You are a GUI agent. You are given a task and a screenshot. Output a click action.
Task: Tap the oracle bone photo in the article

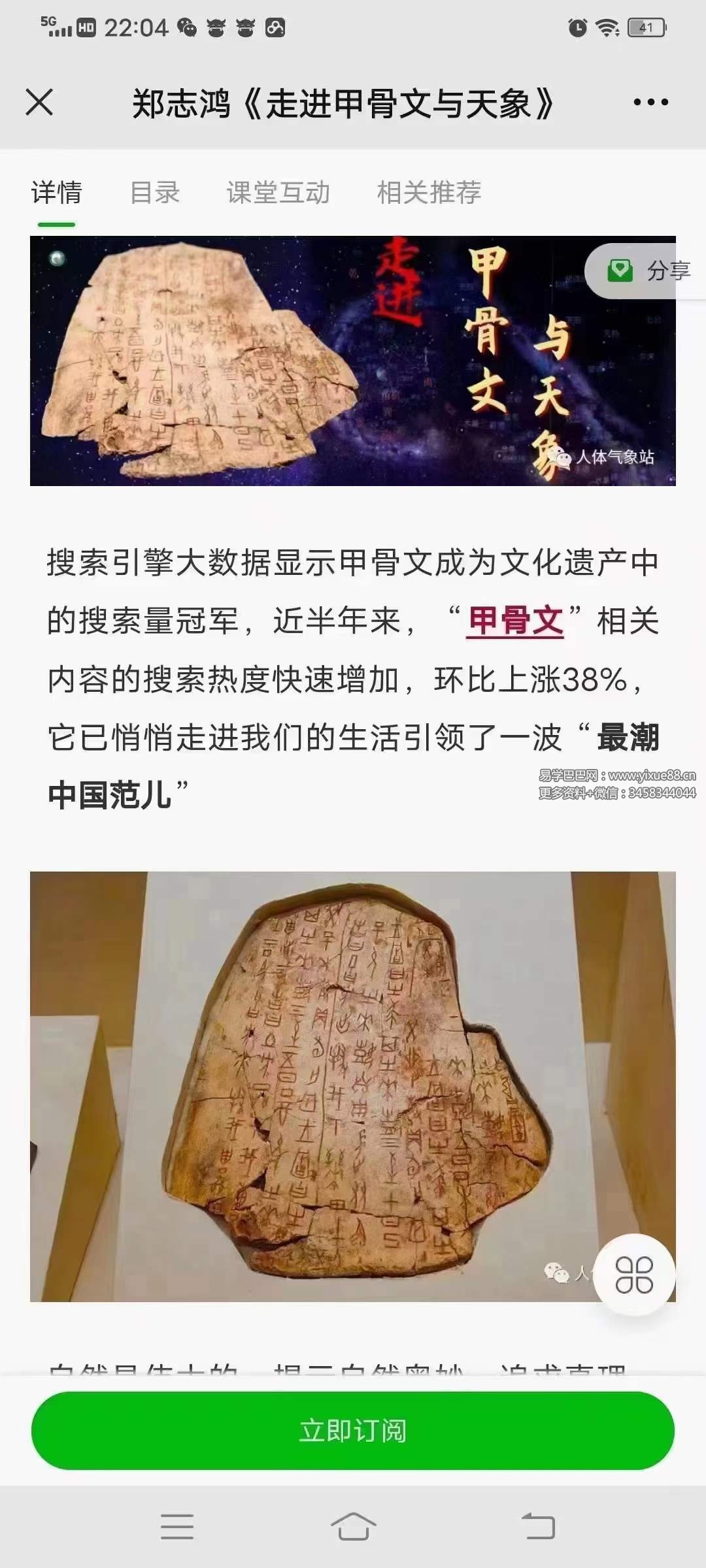[x=353, y=1085]
